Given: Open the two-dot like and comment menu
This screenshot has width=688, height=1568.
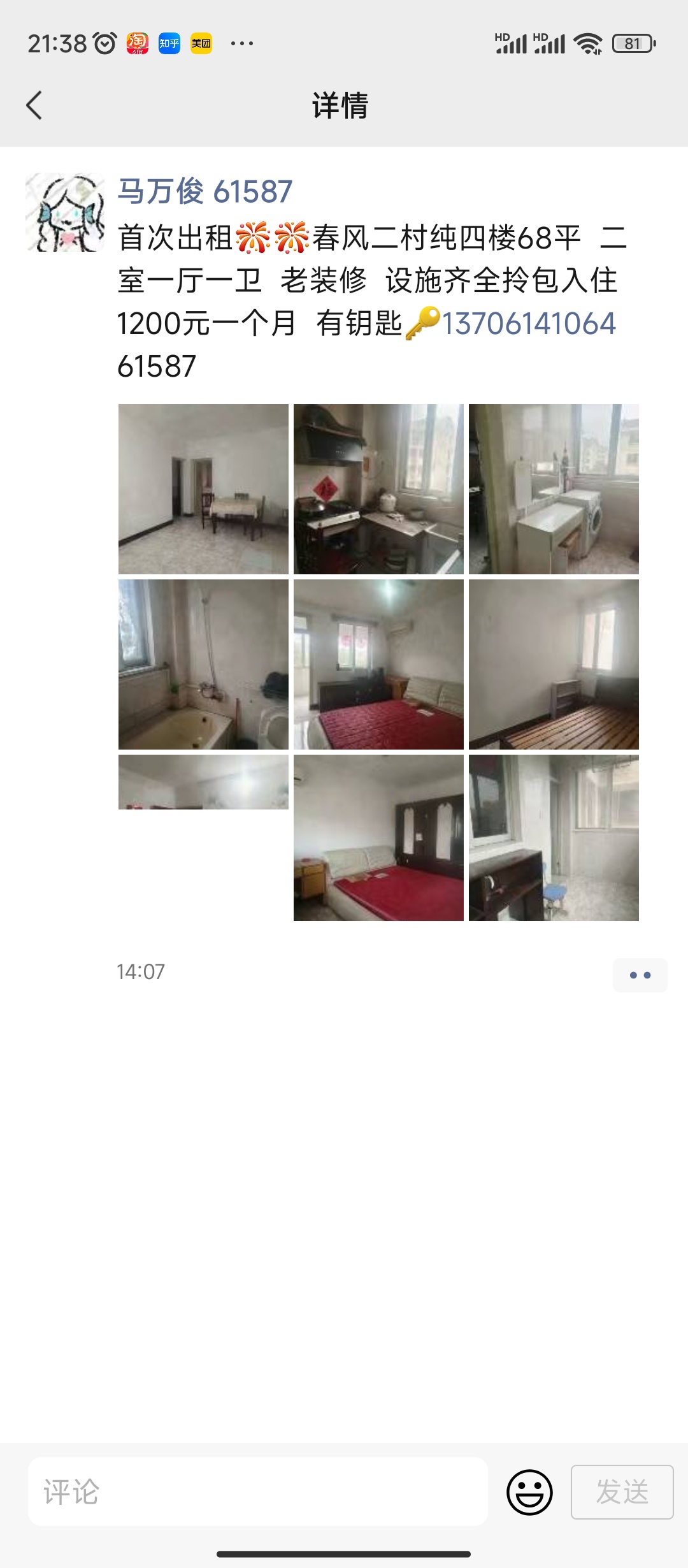Looking at the screenshot, I should (640, 975).
